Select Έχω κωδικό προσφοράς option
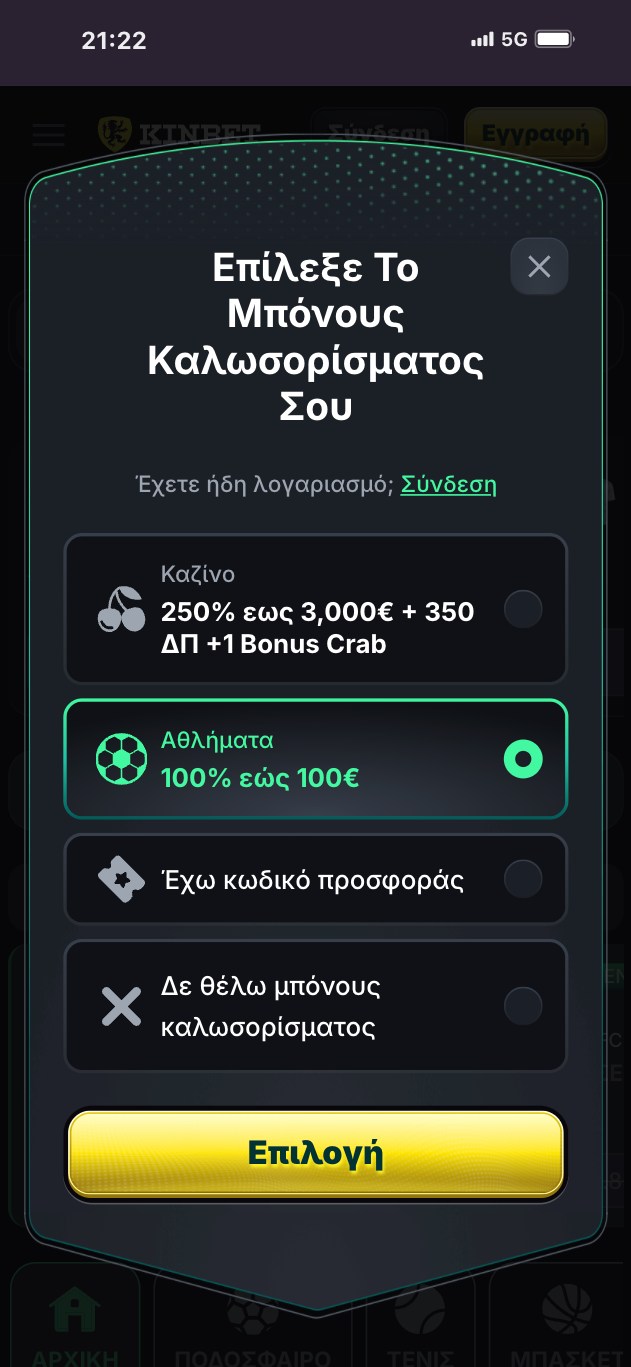The height and width of the screenshot is (1367, 631). click(315, 880)
